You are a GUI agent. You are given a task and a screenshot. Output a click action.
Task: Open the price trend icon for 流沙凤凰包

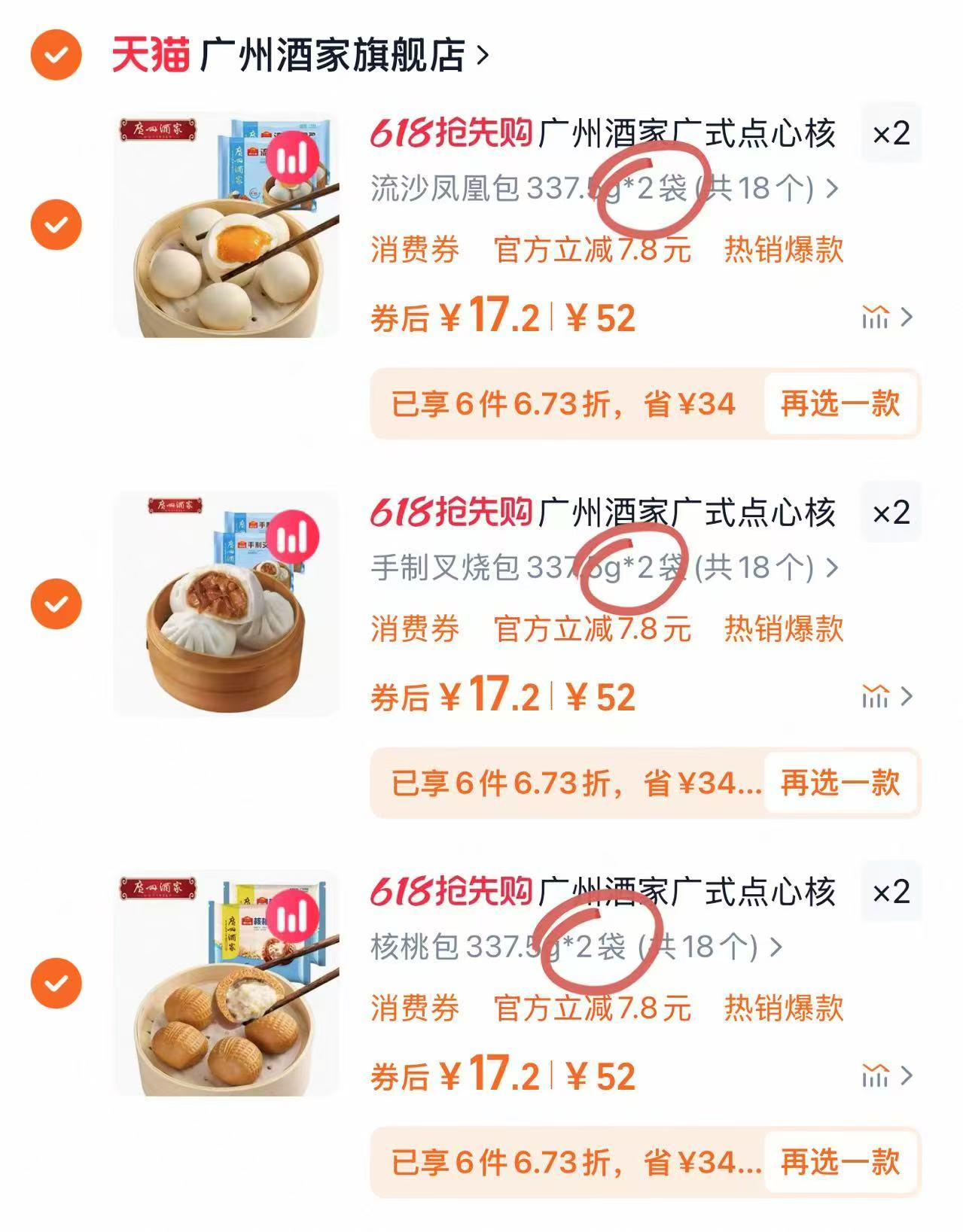pyautogui.click(x=885, y=318)
